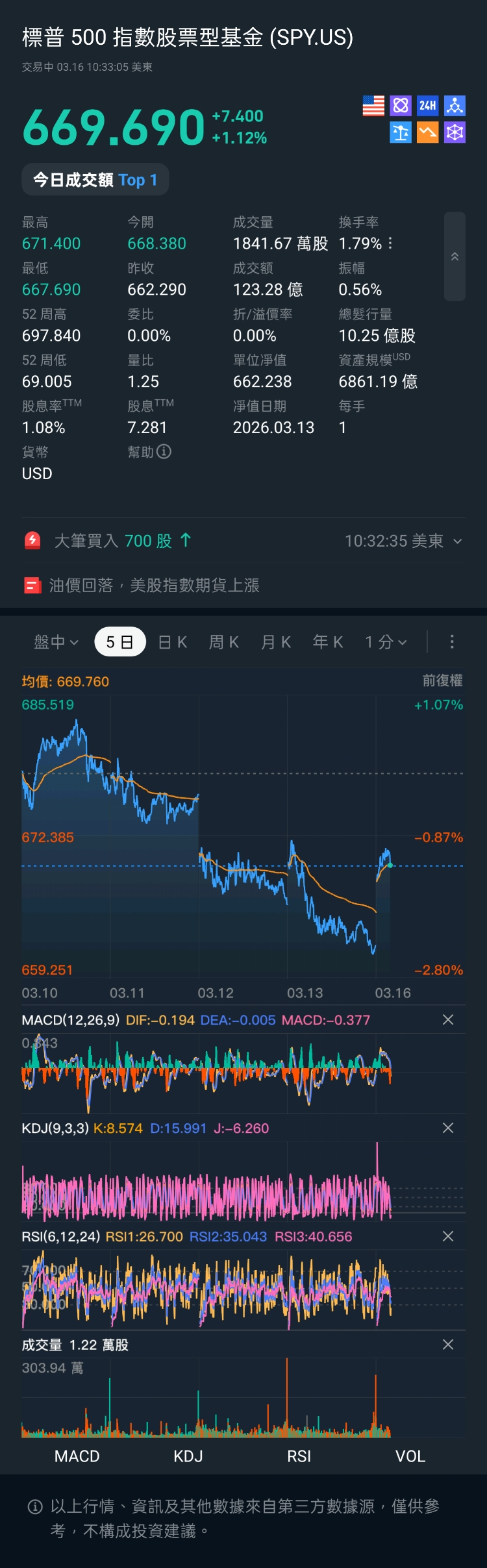
Task: Open the 1分 interval dropdown
Action: (x=386, y=642)
